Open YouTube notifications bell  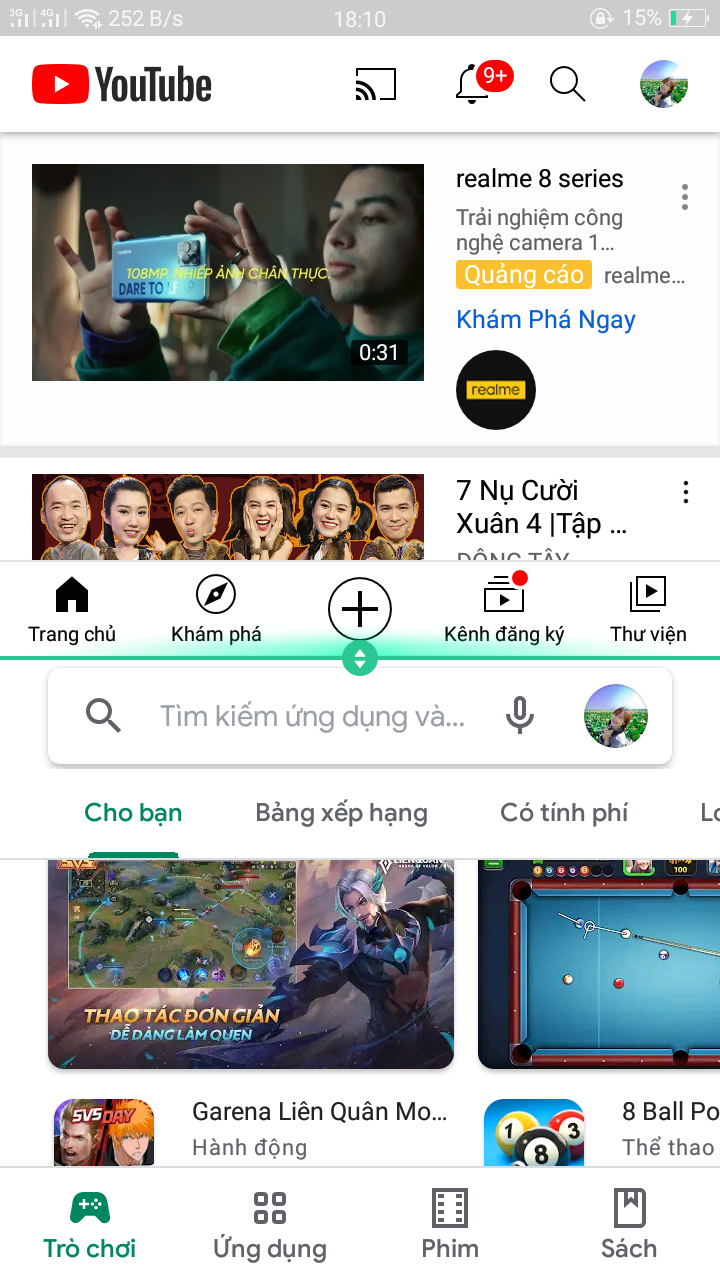coord(473,85)
